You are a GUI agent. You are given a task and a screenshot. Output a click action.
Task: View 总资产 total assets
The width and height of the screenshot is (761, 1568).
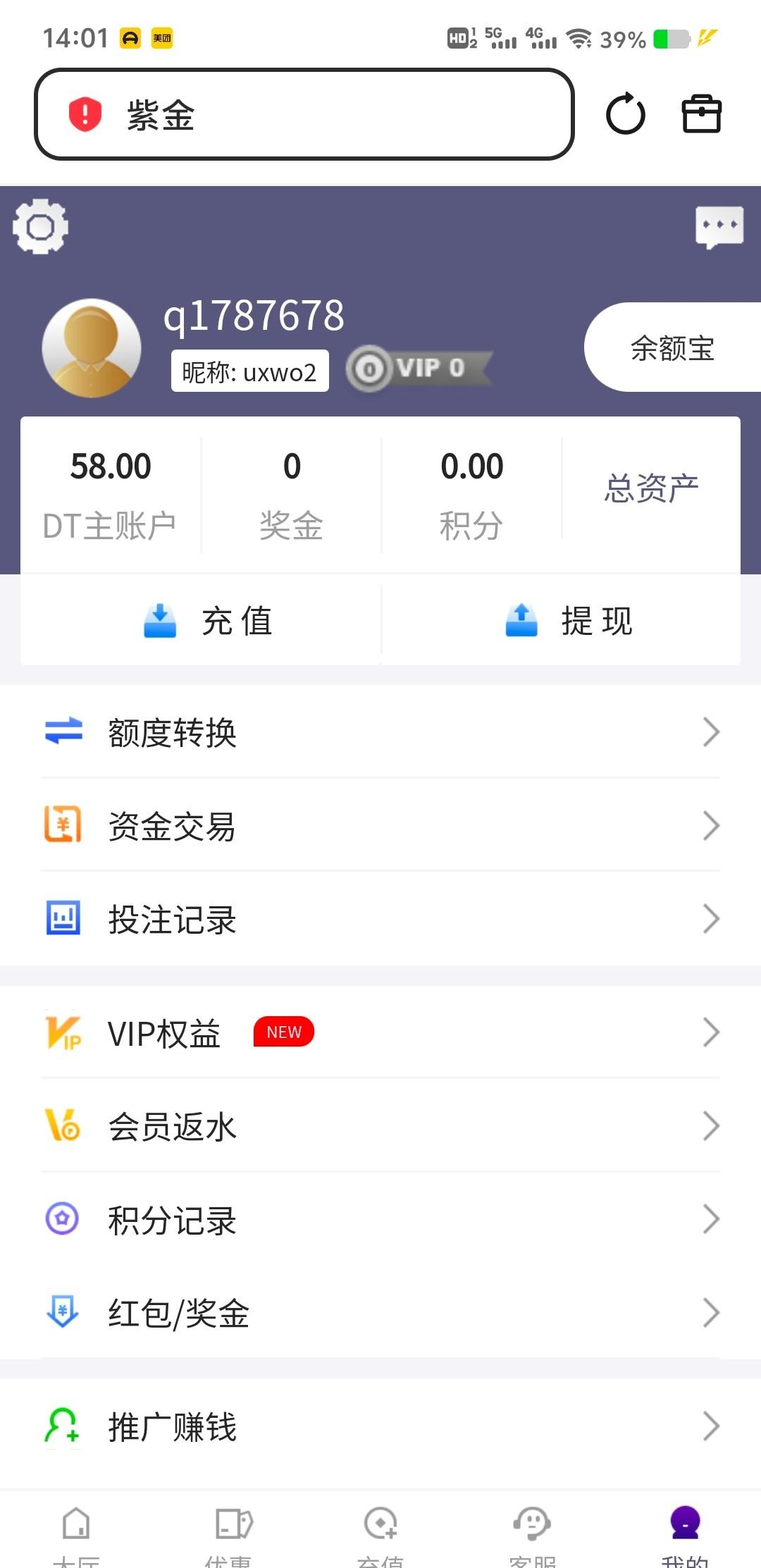(x=651, y=488)
